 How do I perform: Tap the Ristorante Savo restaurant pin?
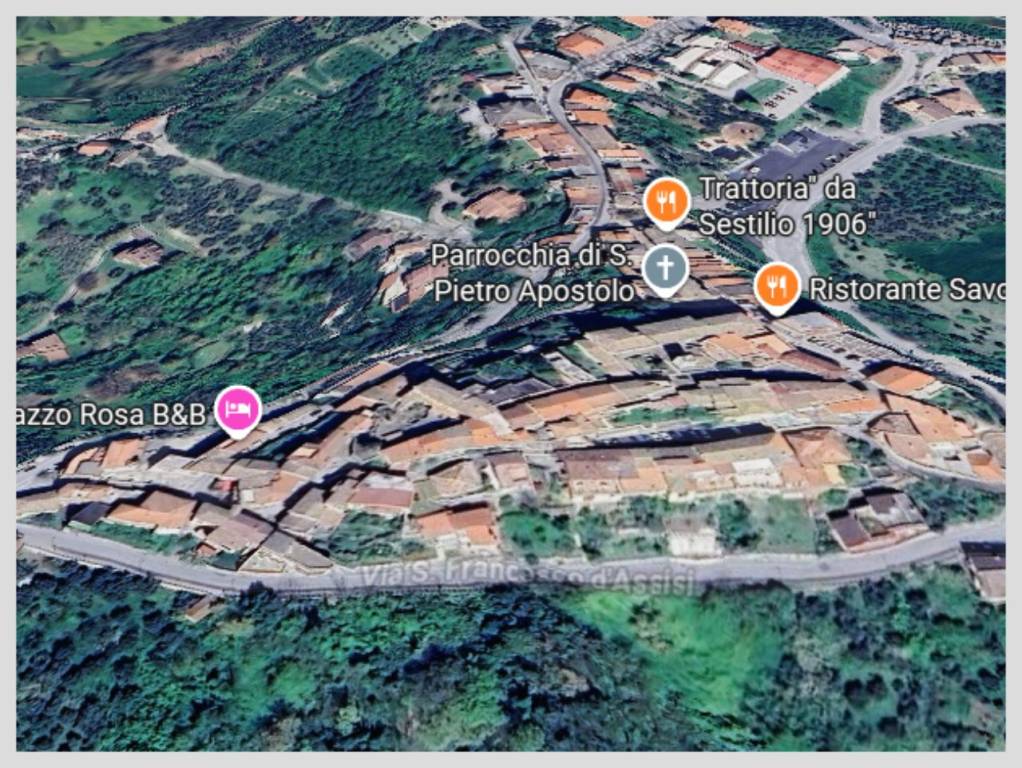pyautogui.click(x=776, y=286)
